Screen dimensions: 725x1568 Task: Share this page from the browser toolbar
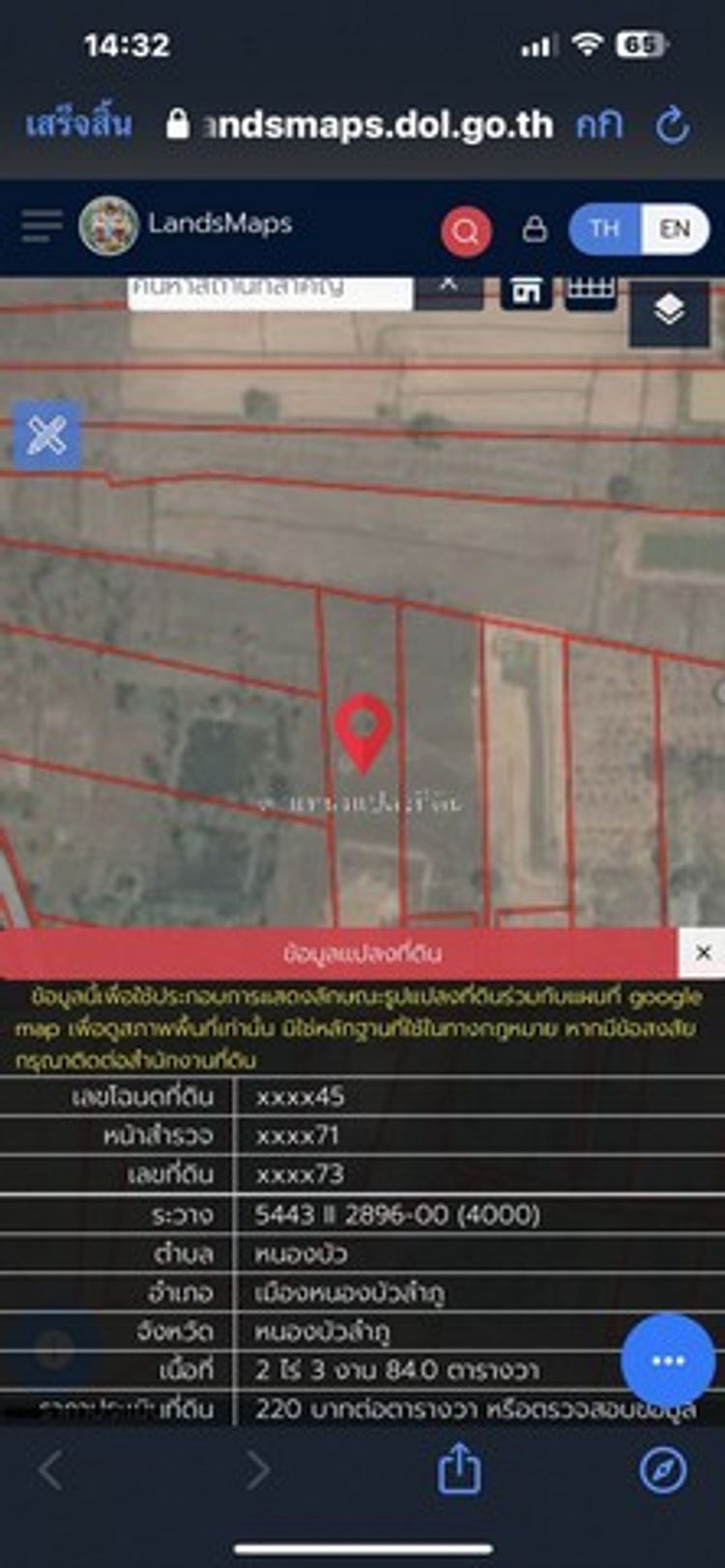(x=459, y=1469)
